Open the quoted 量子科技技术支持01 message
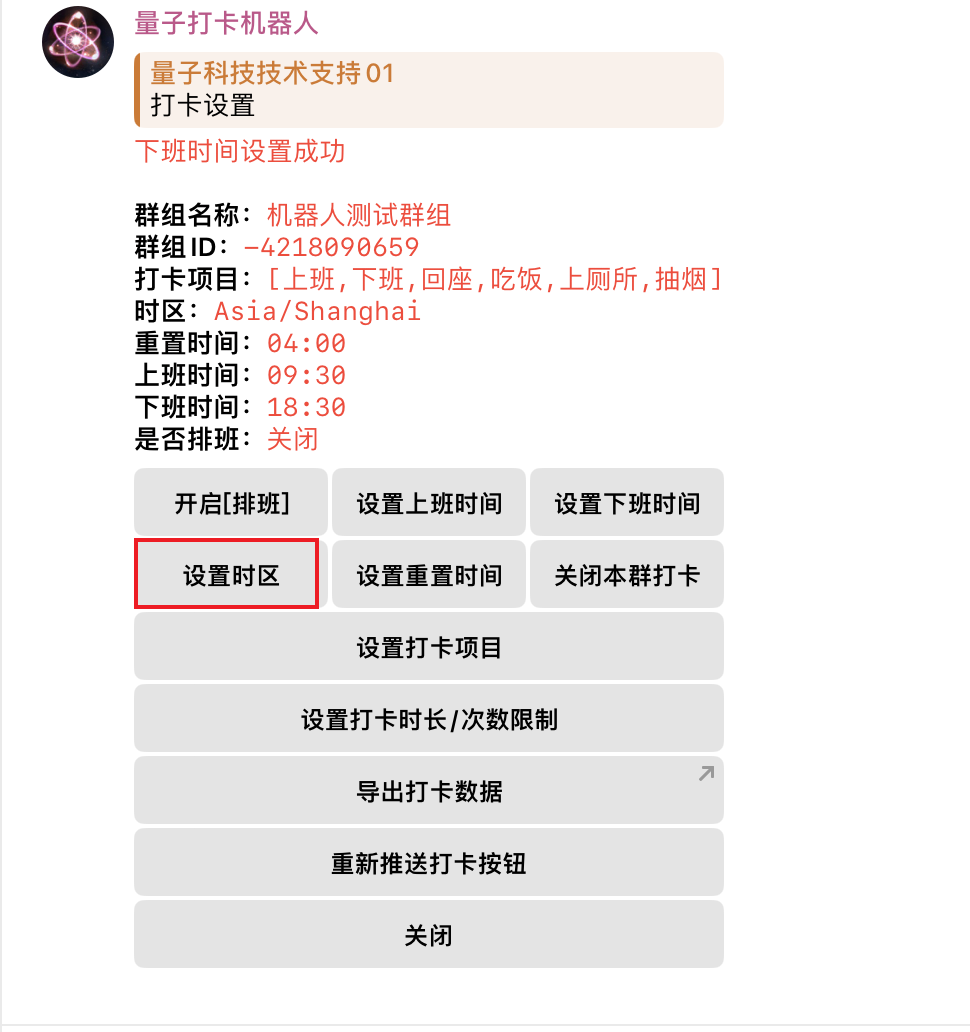The height and width of the screenshot is (1032, 970). coord(429,89)
